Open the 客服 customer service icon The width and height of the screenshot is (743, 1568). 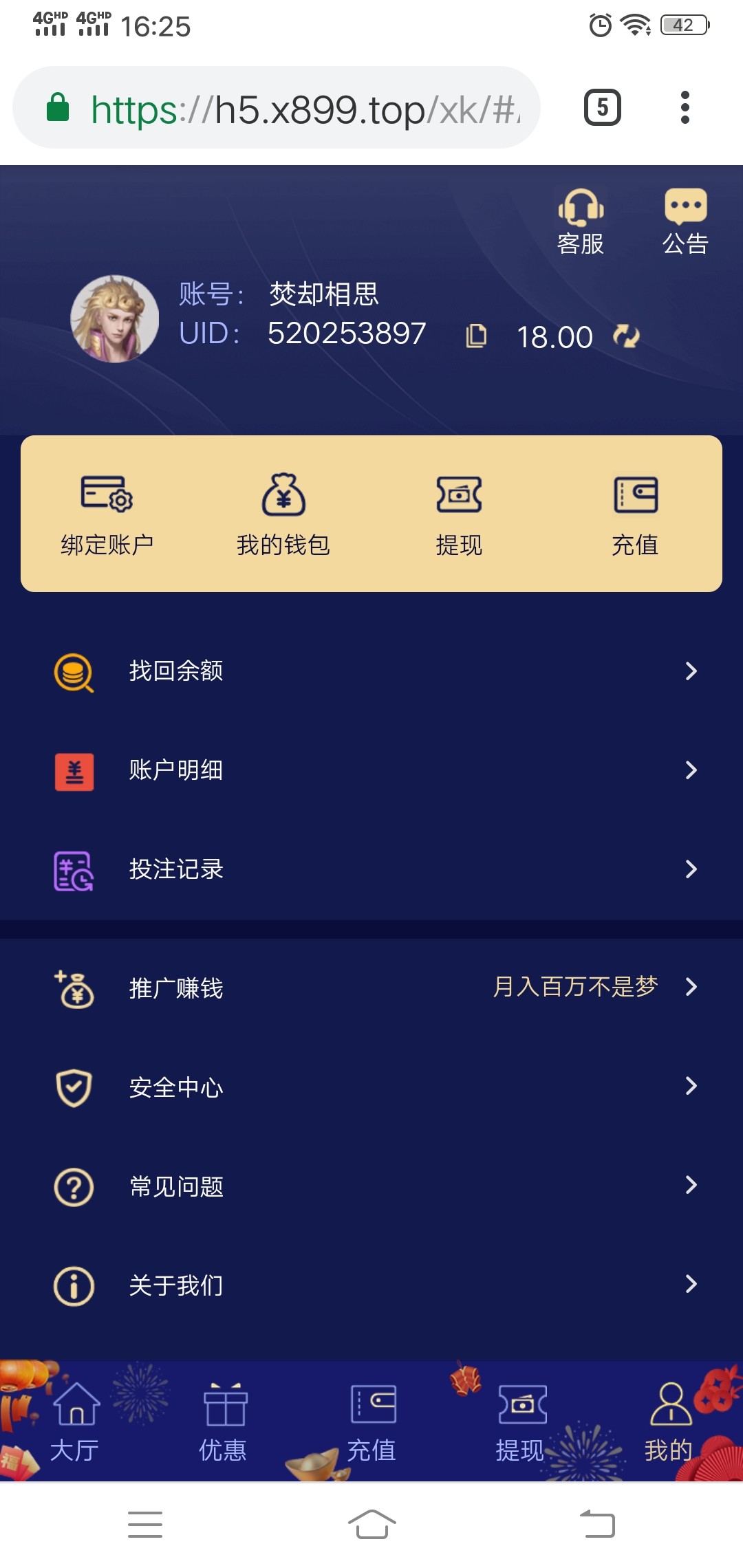[x=581, y=221]
